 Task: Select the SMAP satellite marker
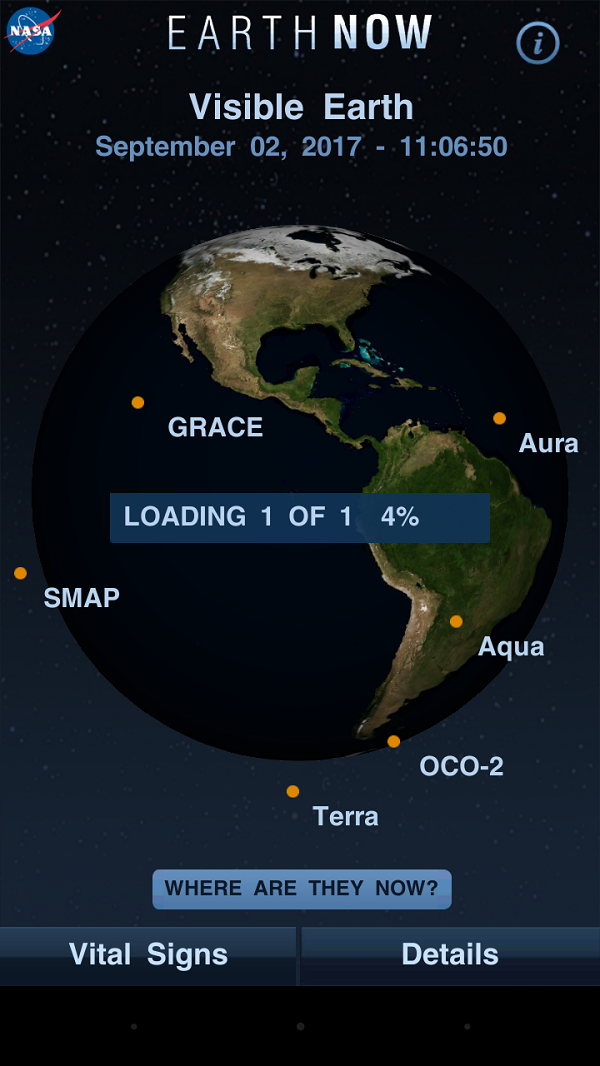click(20, 573)
